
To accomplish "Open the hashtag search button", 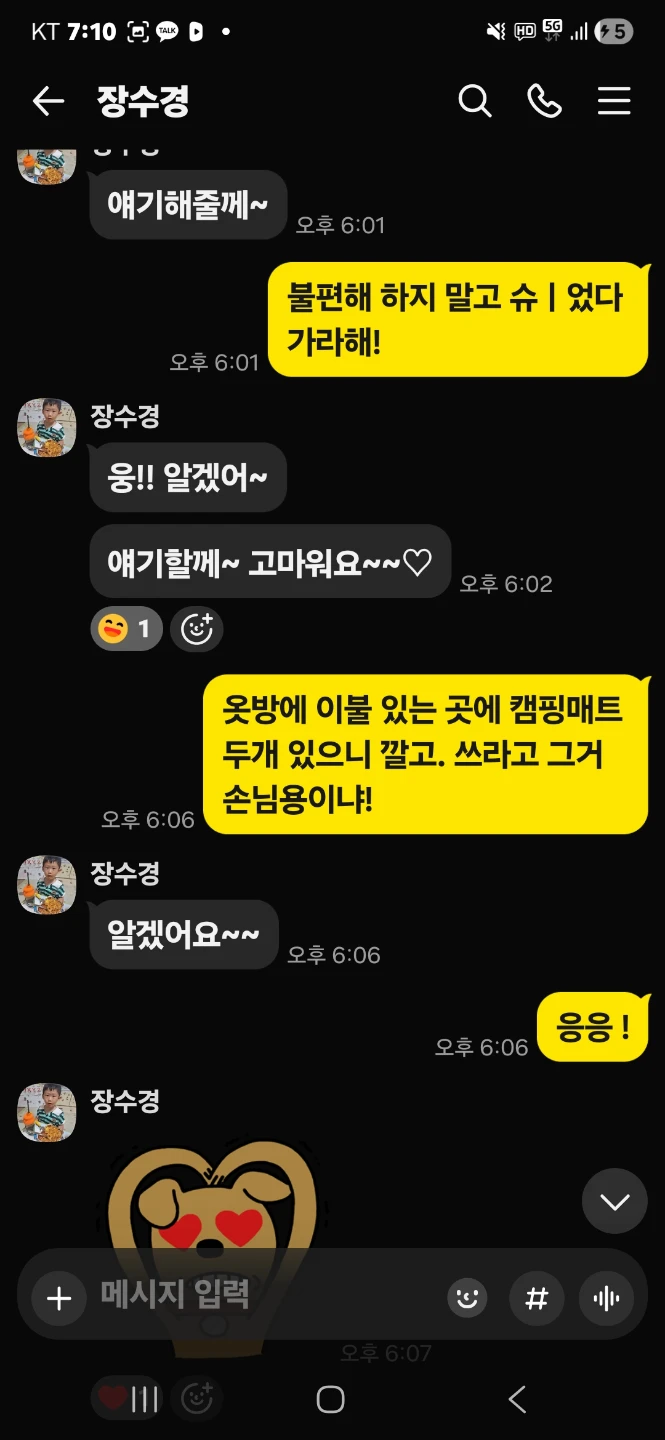I will coord(537,1298).
